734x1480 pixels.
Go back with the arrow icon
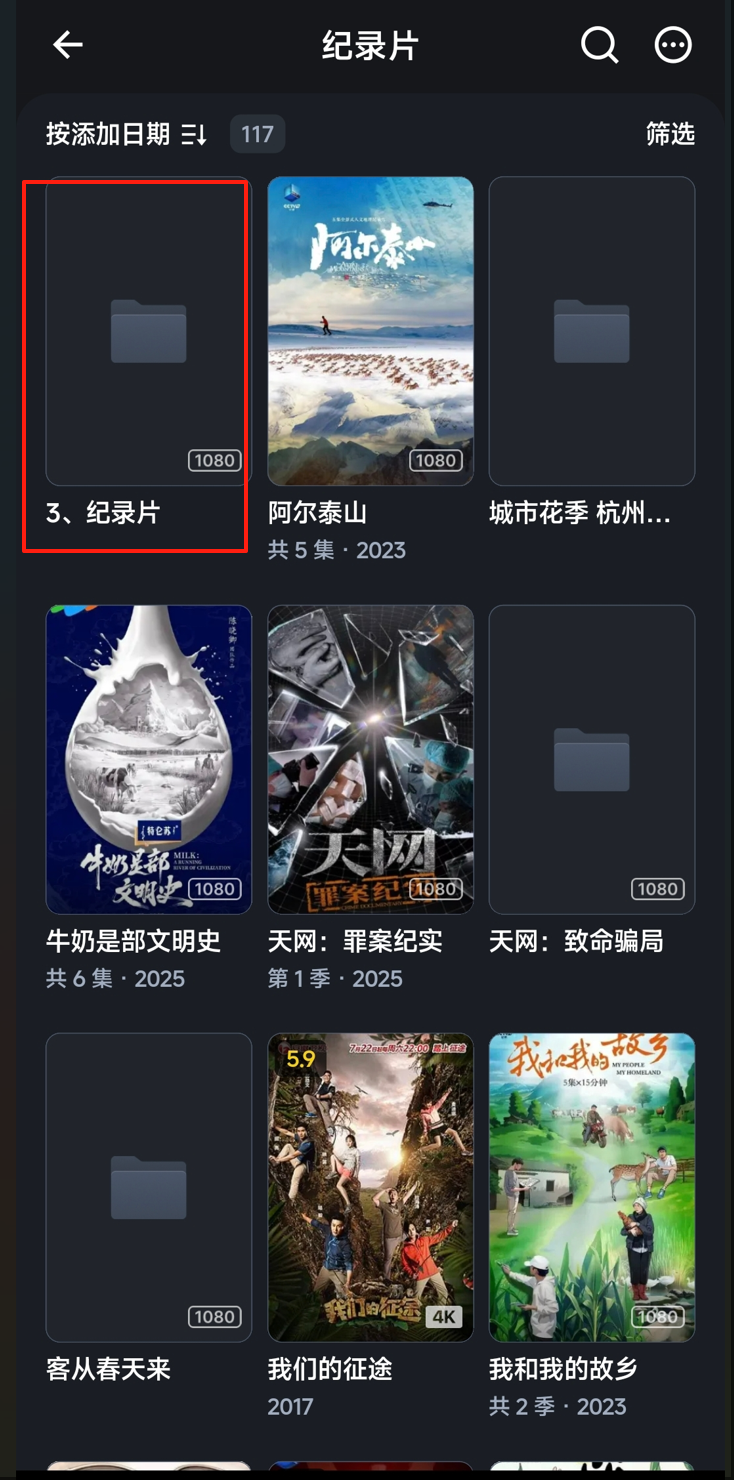[68, 45]
